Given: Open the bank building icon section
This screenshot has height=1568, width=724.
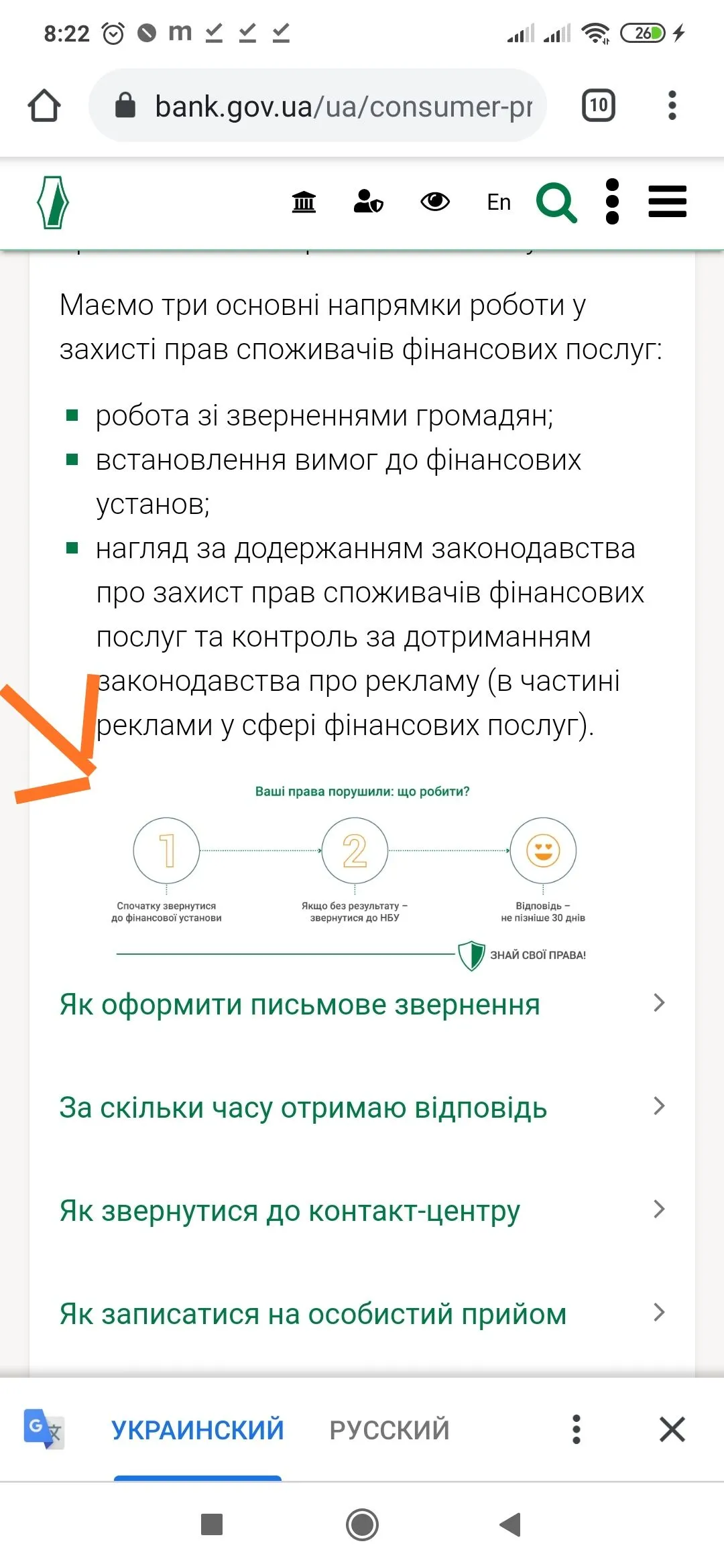Looking at the screenshot, I should [304, 202].
